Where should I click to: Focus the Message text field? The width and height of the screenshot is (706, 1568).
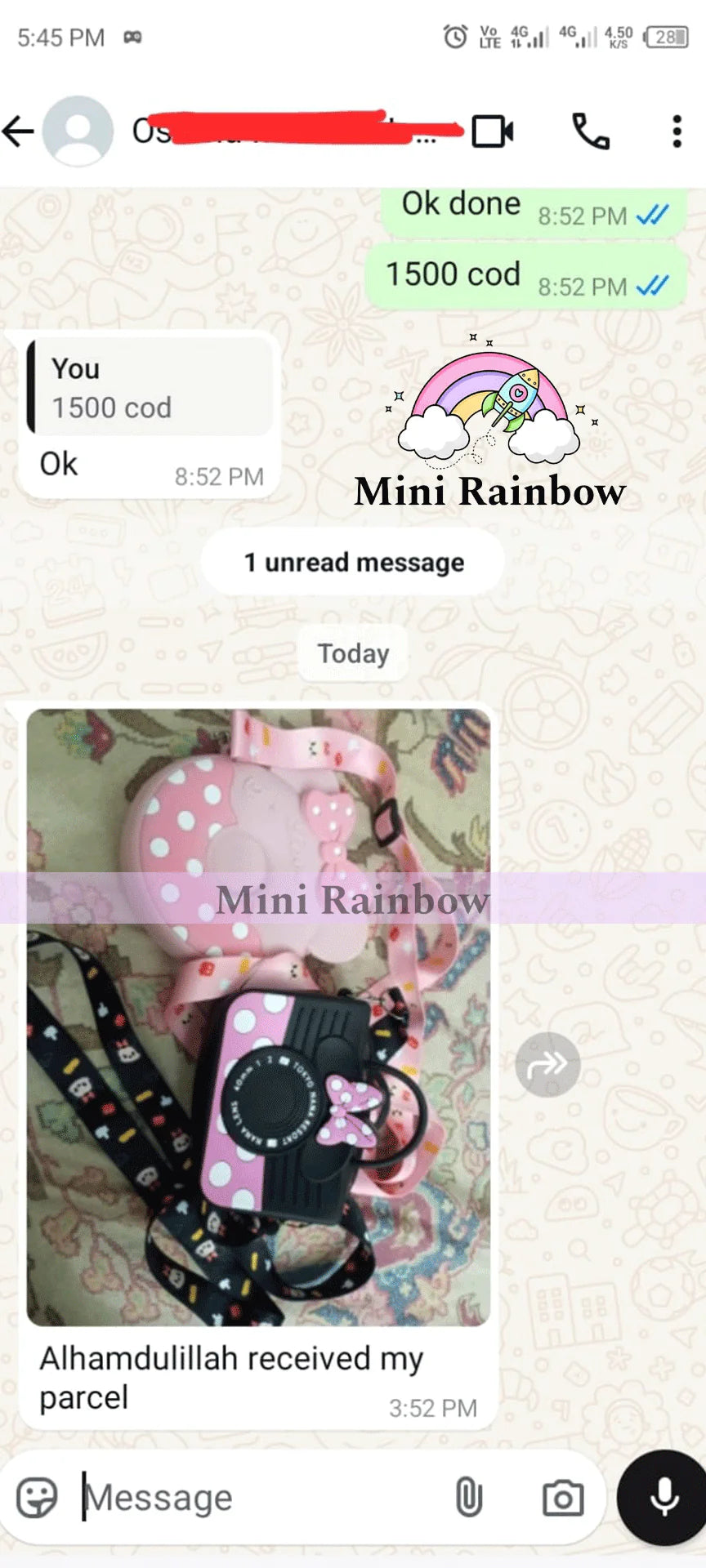pyautogui.click(x=261, y=1498)
